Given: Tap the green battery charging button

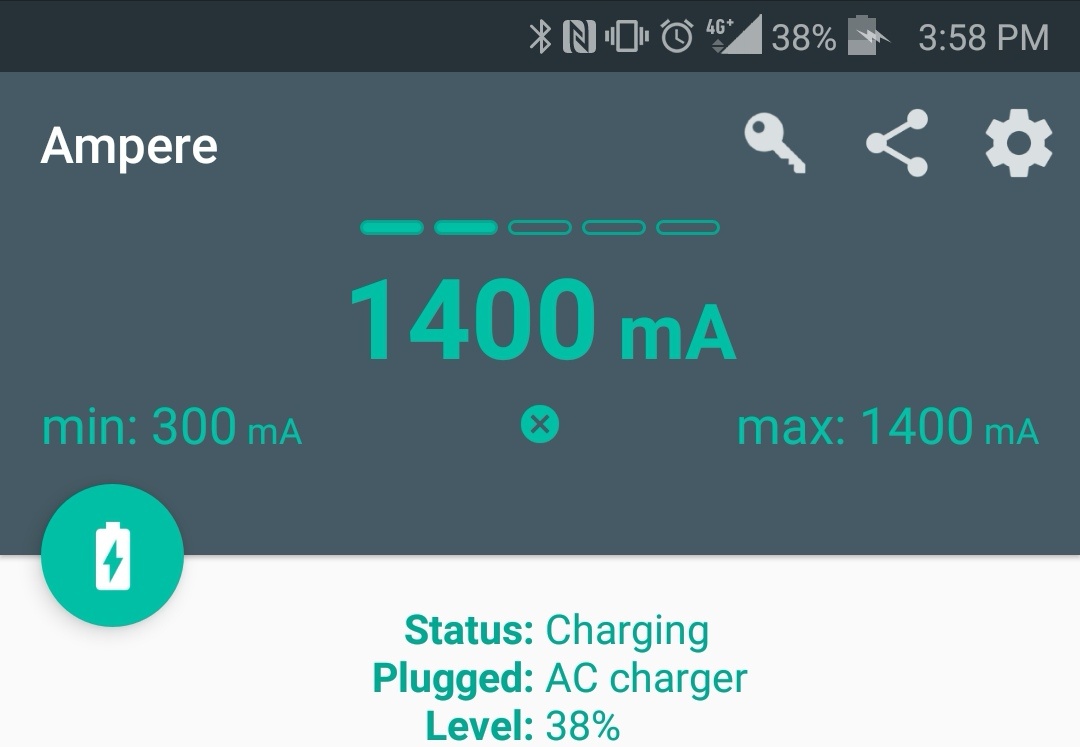Looking at the screenshot, I should [x=112, y=556].
